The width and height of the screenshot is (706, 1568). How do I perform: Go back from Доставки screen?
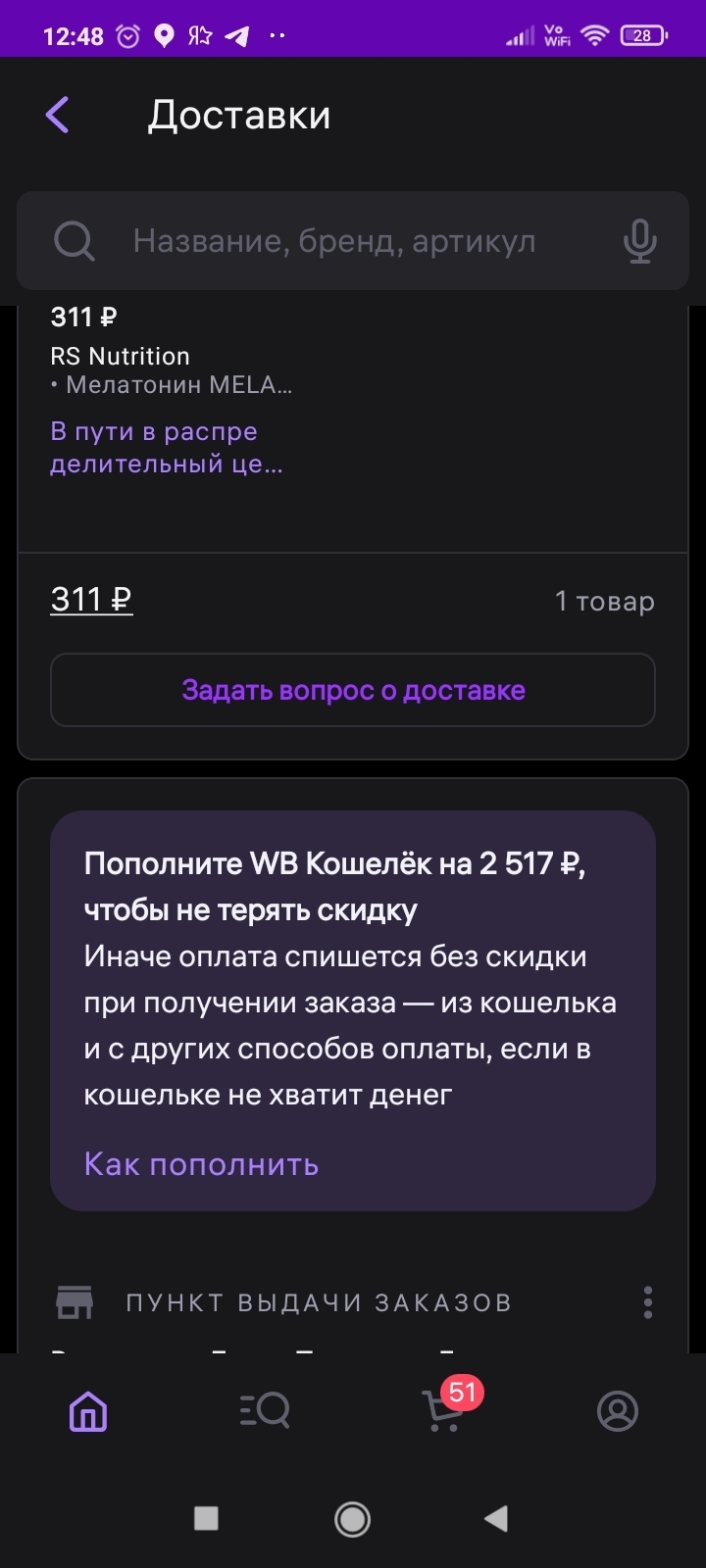pos(58,116)
